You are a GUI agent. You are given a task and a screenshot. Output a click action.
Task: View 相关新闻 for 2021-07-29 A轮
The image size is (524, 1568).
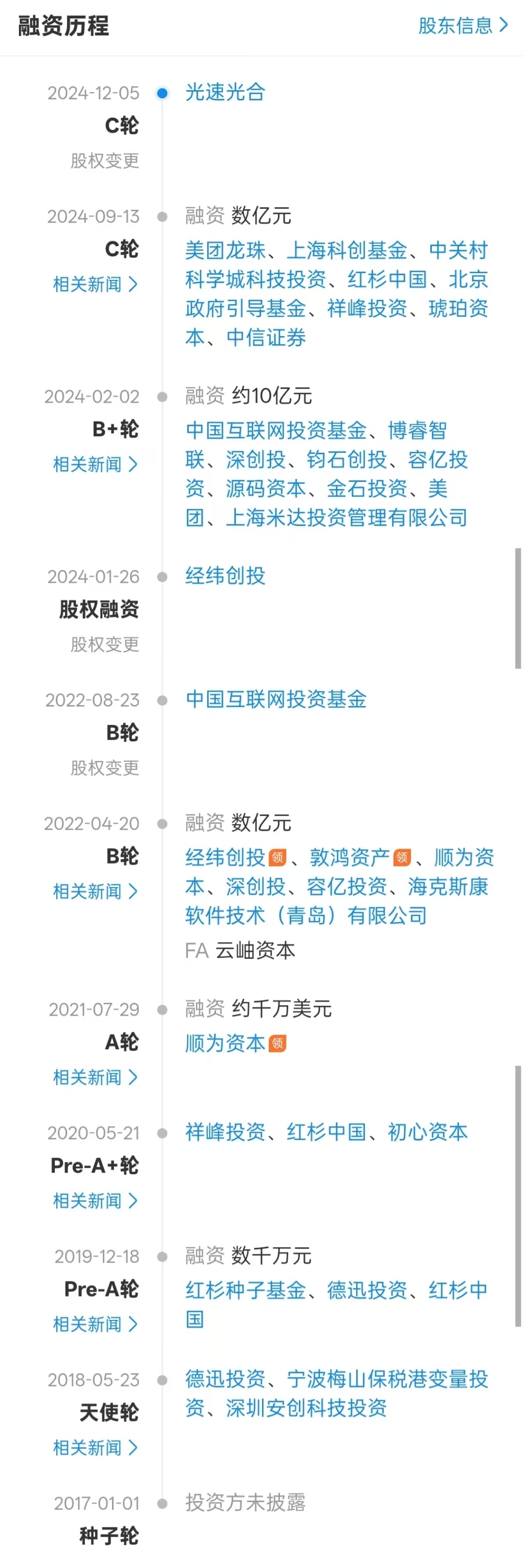click(96, 1077)
